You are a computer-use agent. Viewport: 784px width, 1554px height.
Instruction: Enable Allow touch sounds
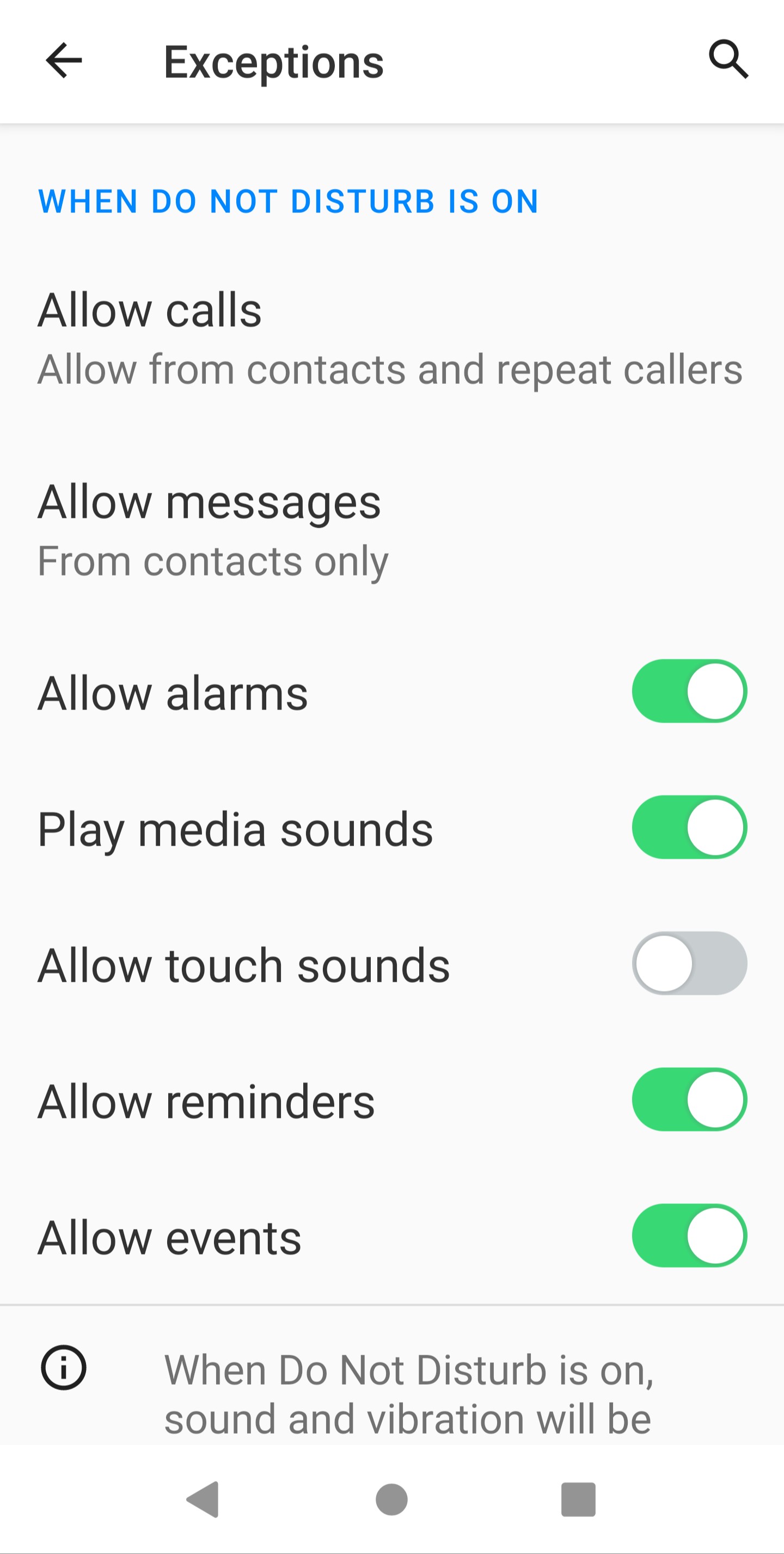coord(689,964)
